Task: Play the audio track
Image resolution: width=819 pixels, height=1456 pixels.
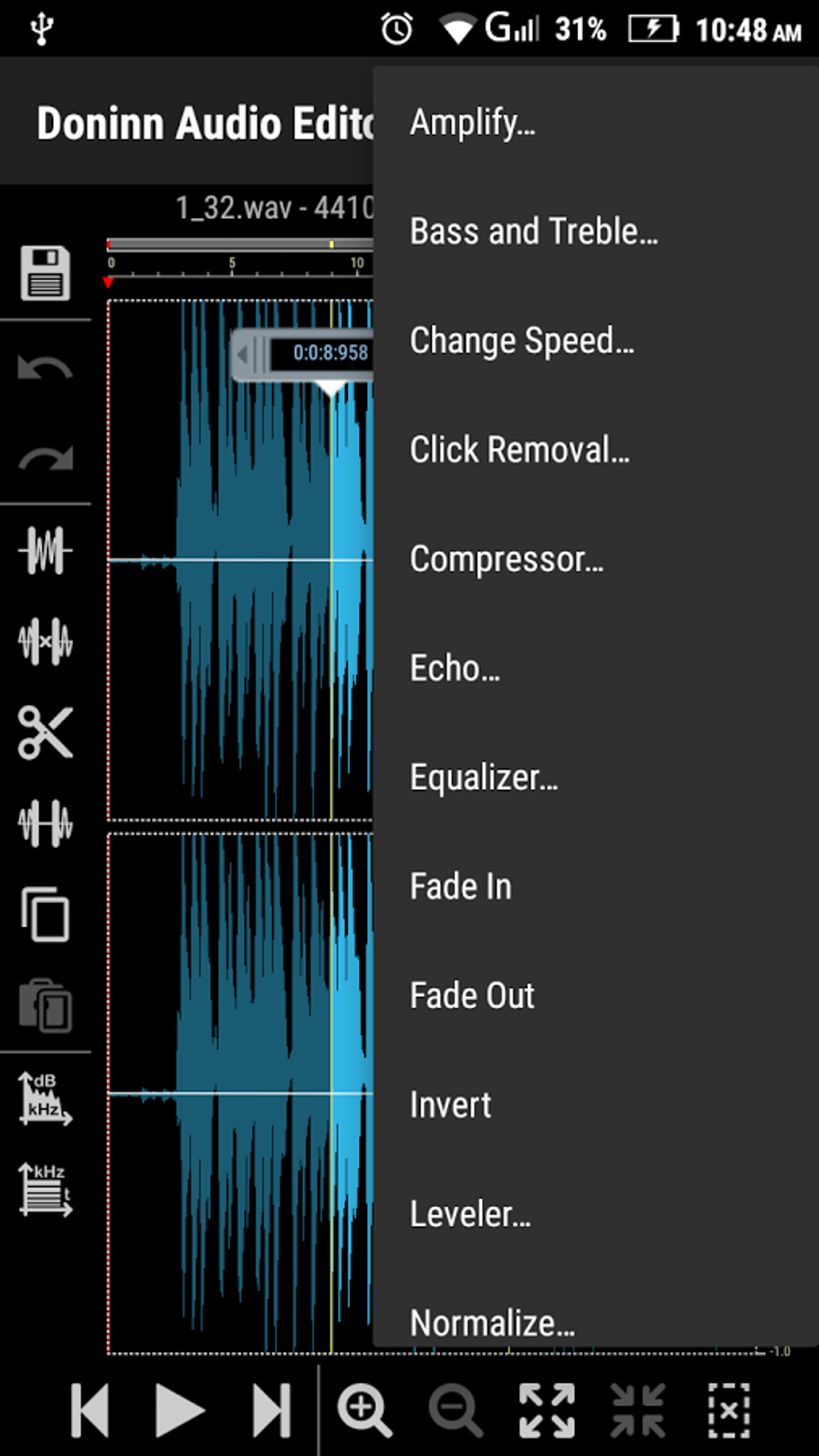Action: pos(180,1410)
